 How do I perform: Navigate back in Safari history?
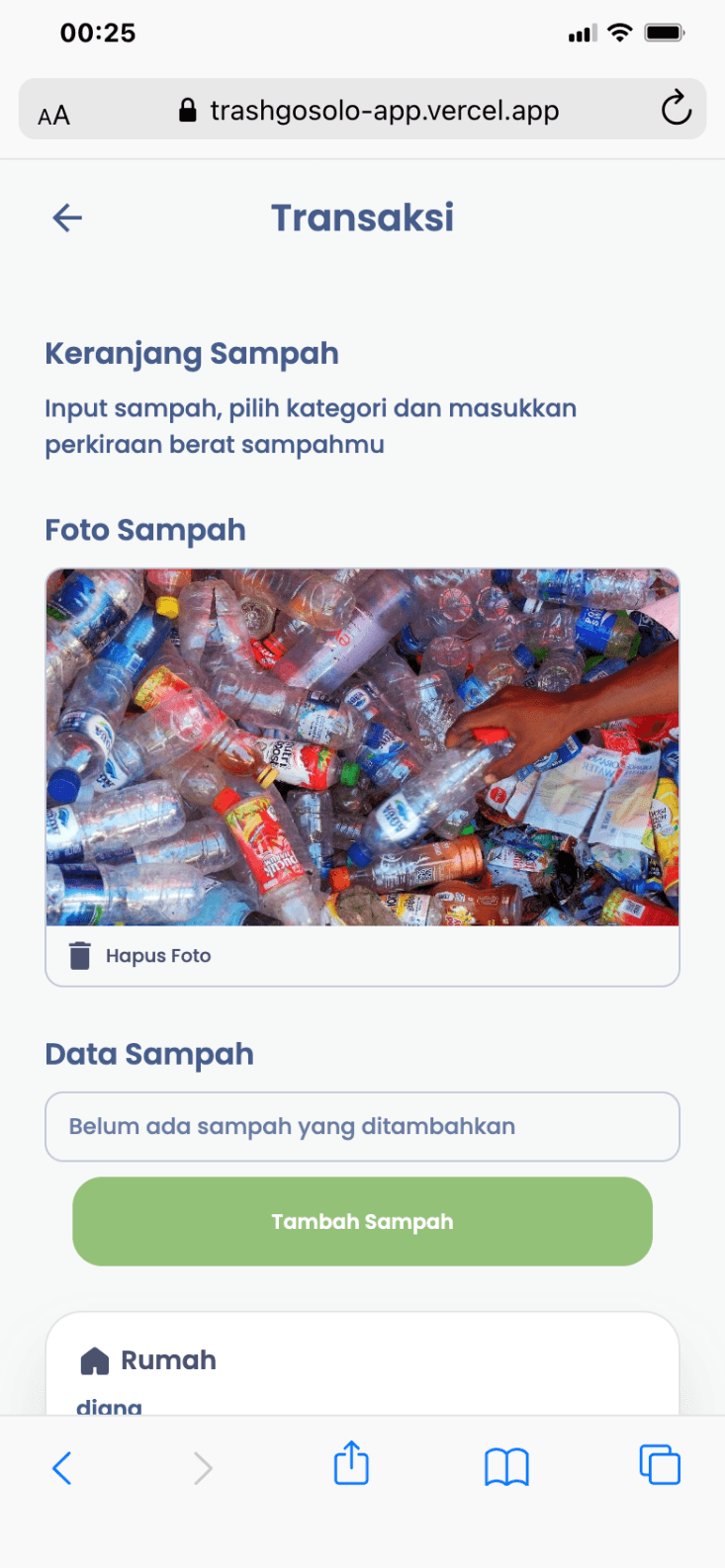pyautogui.click(x=61, y=1467)
